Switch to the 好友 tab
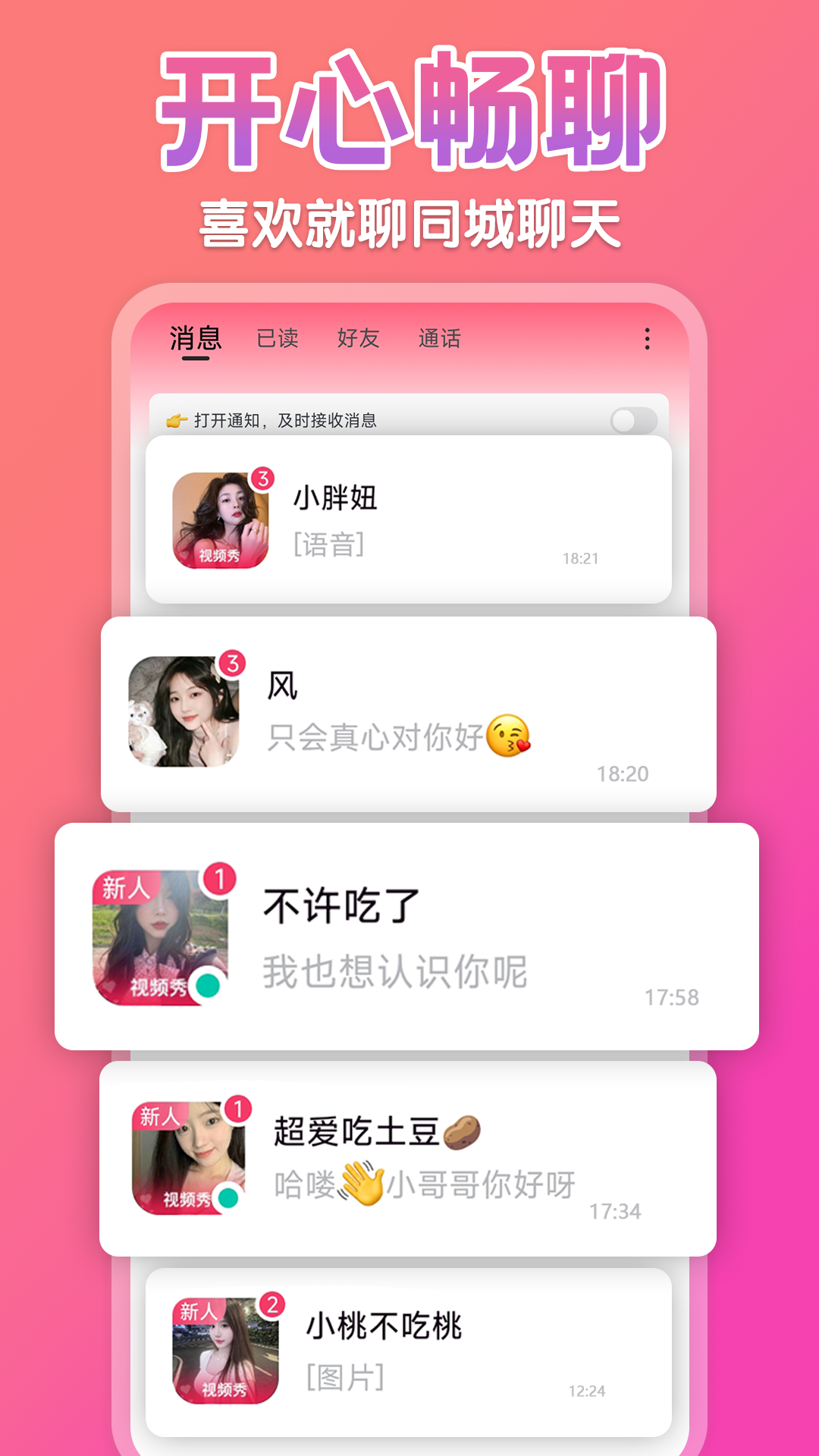The height and width of the screenshot is (1456, 819). 358,339
